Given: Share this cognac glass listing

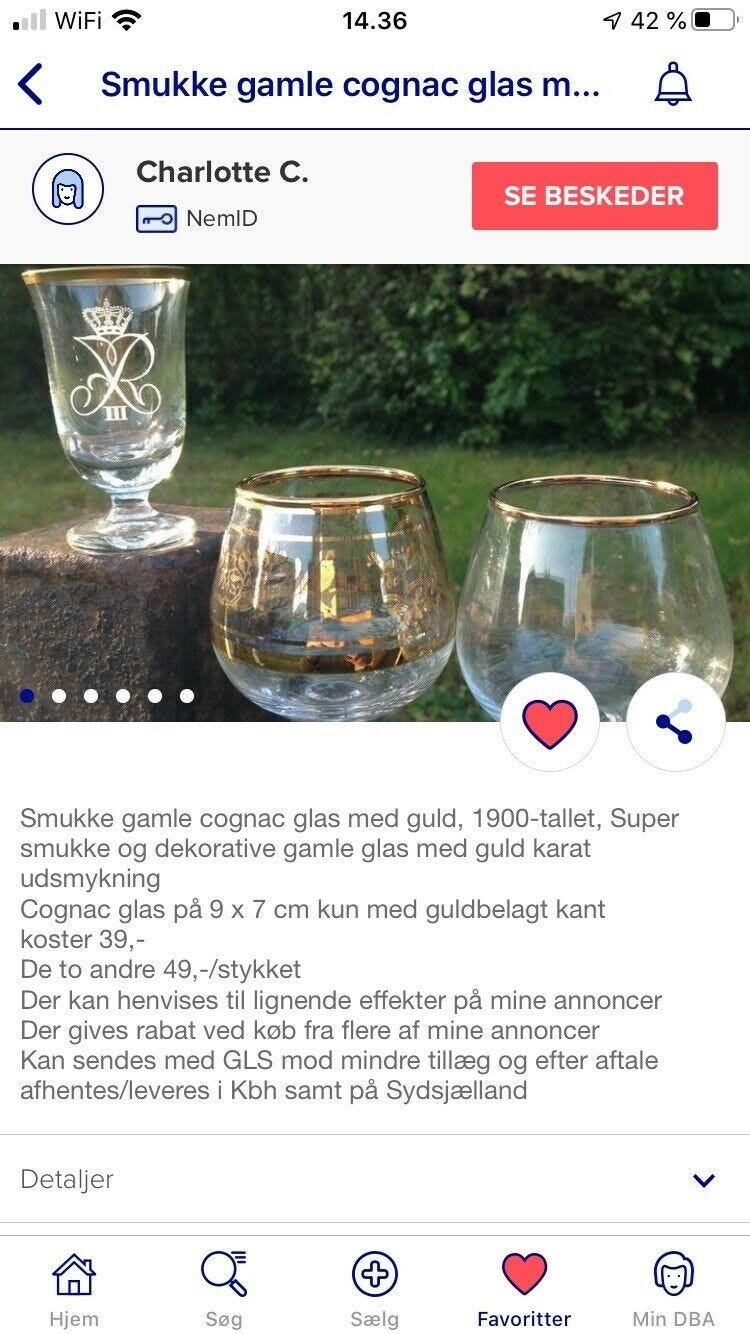Looking at the screenshot, I should coord(675,722).
